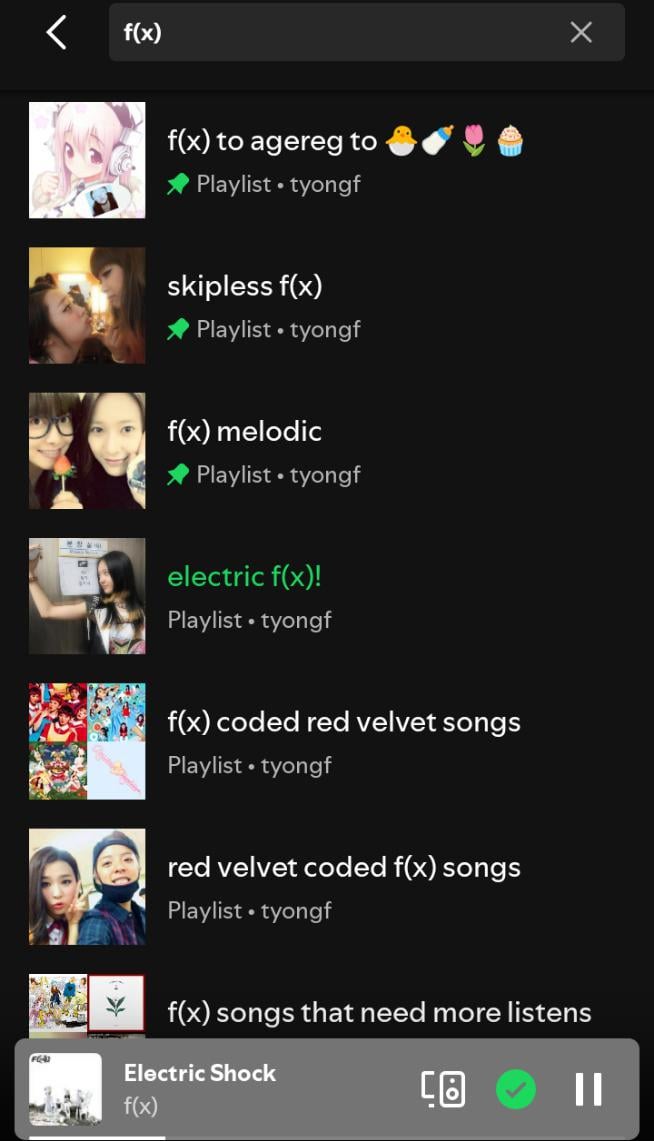The height and width of the screenshot is (1141, 654).
Task: Open the device connect picker
Action: (443, 1089)
